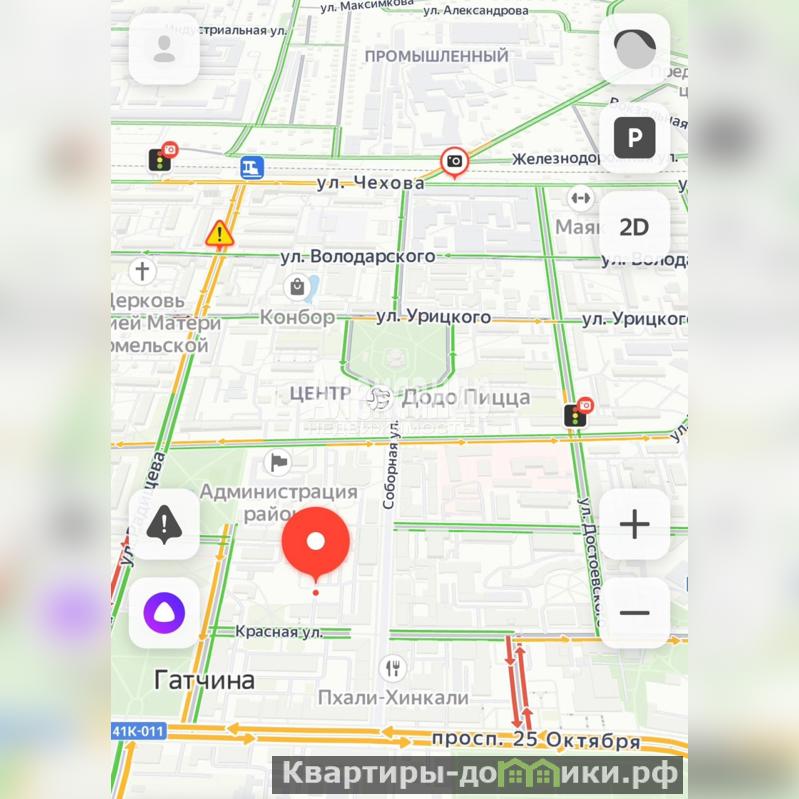Zoom in with the plus button
799x799 pixels.
click(x=634, y=524)
